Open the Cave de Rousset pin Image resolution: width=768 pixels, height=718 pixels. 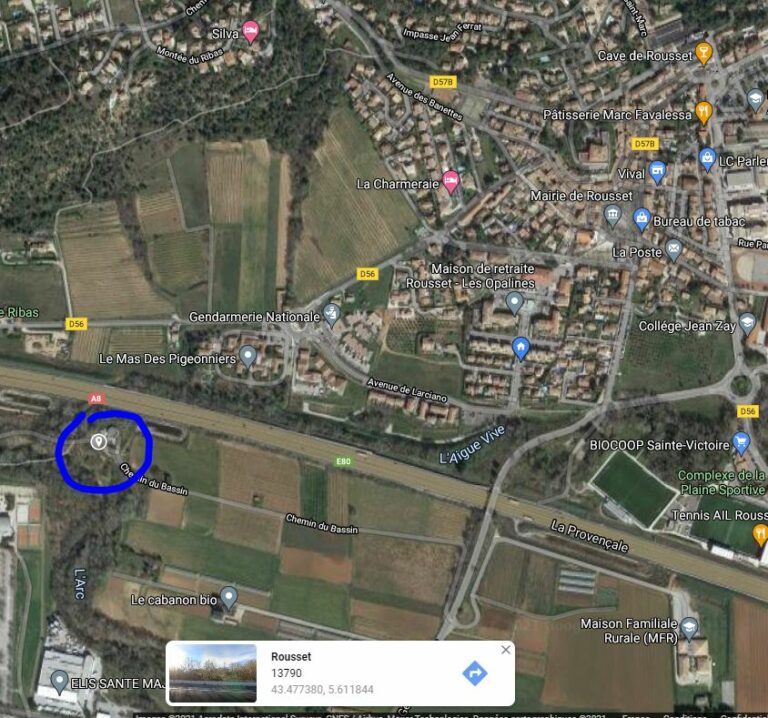click(x=704, y=53)
